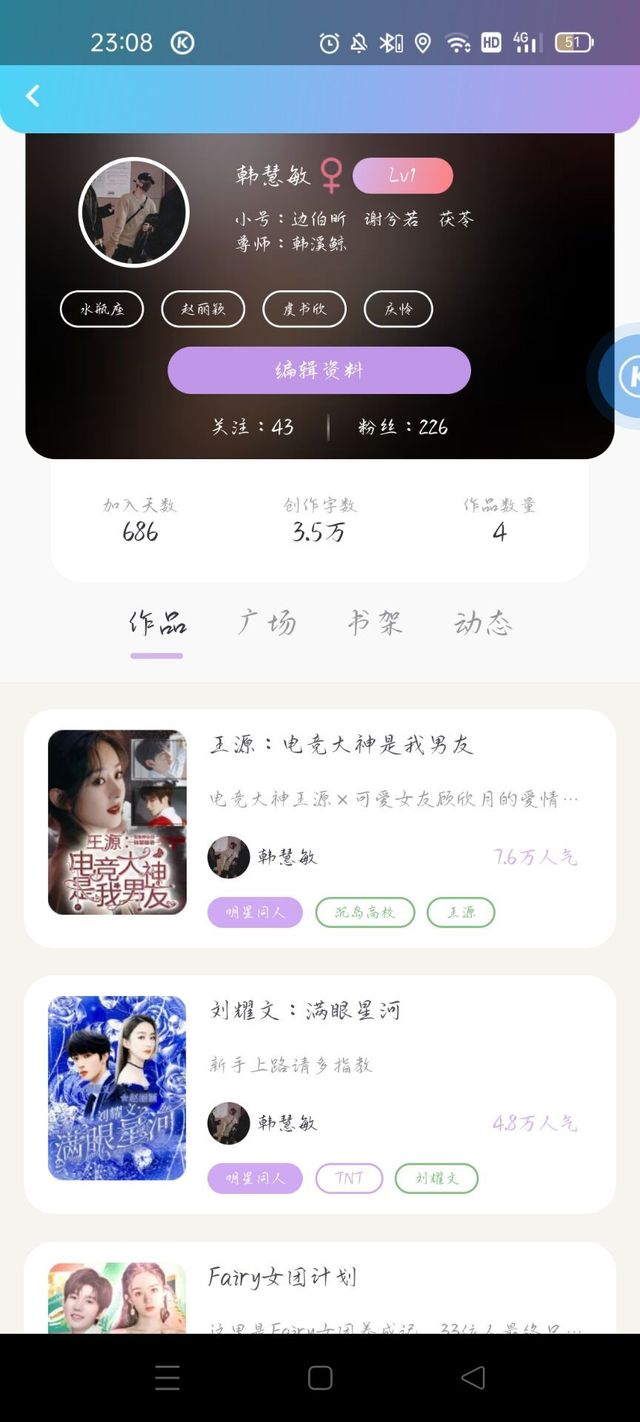Open the story 王源：电竞大神是我男友
This screenshot has width=640, height=1422.
[x=341, y=745]
